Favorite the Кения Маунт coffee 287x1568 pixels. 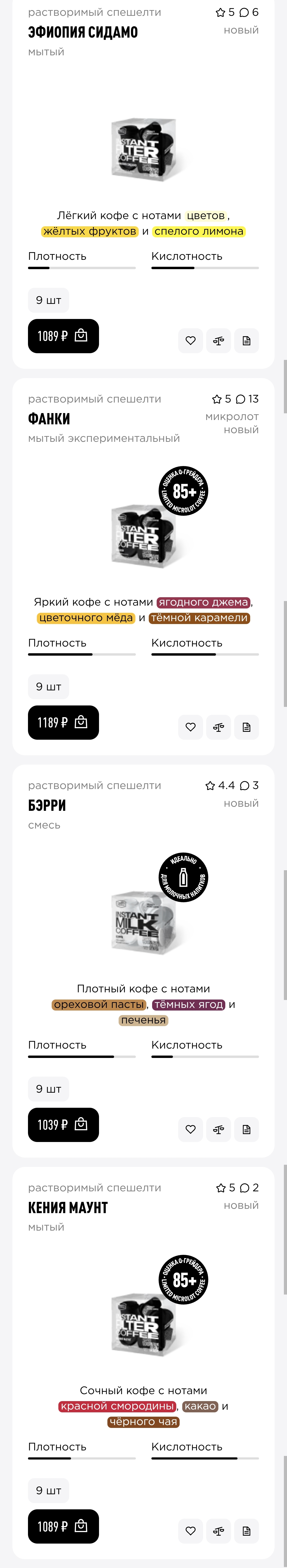[x=190, y=1531]
